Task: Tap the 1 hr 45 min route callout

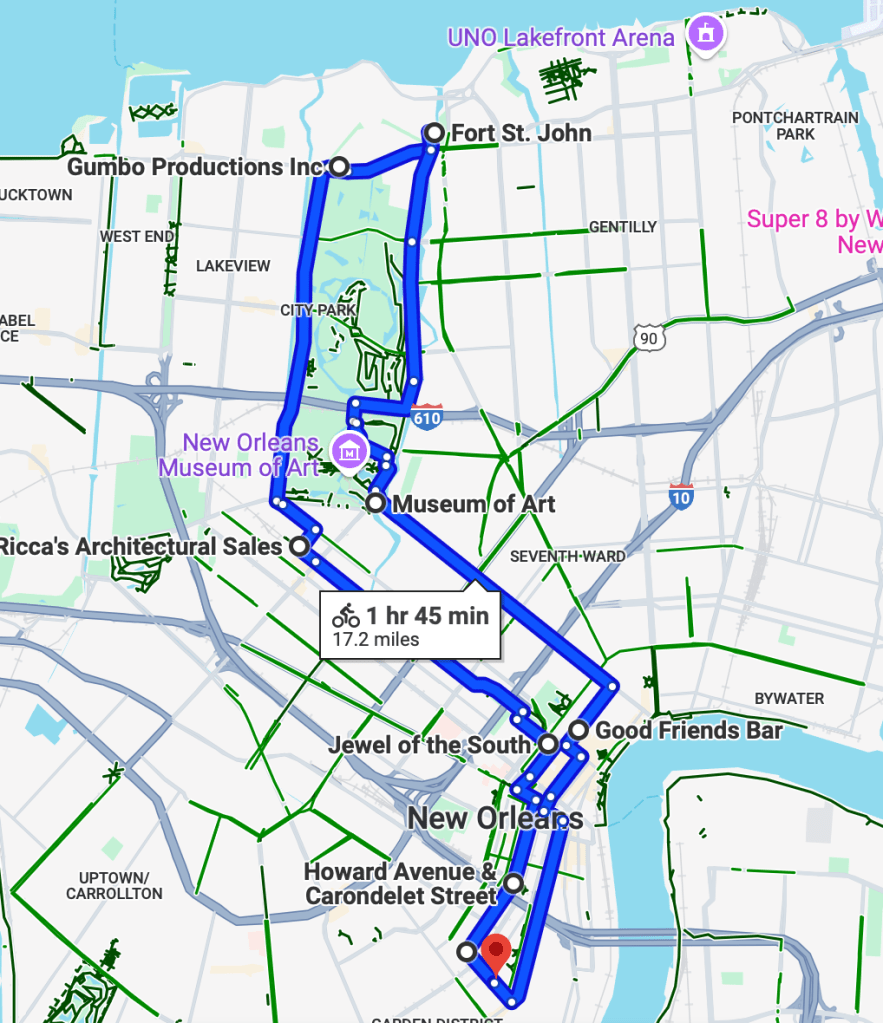Action: point(410,626)
